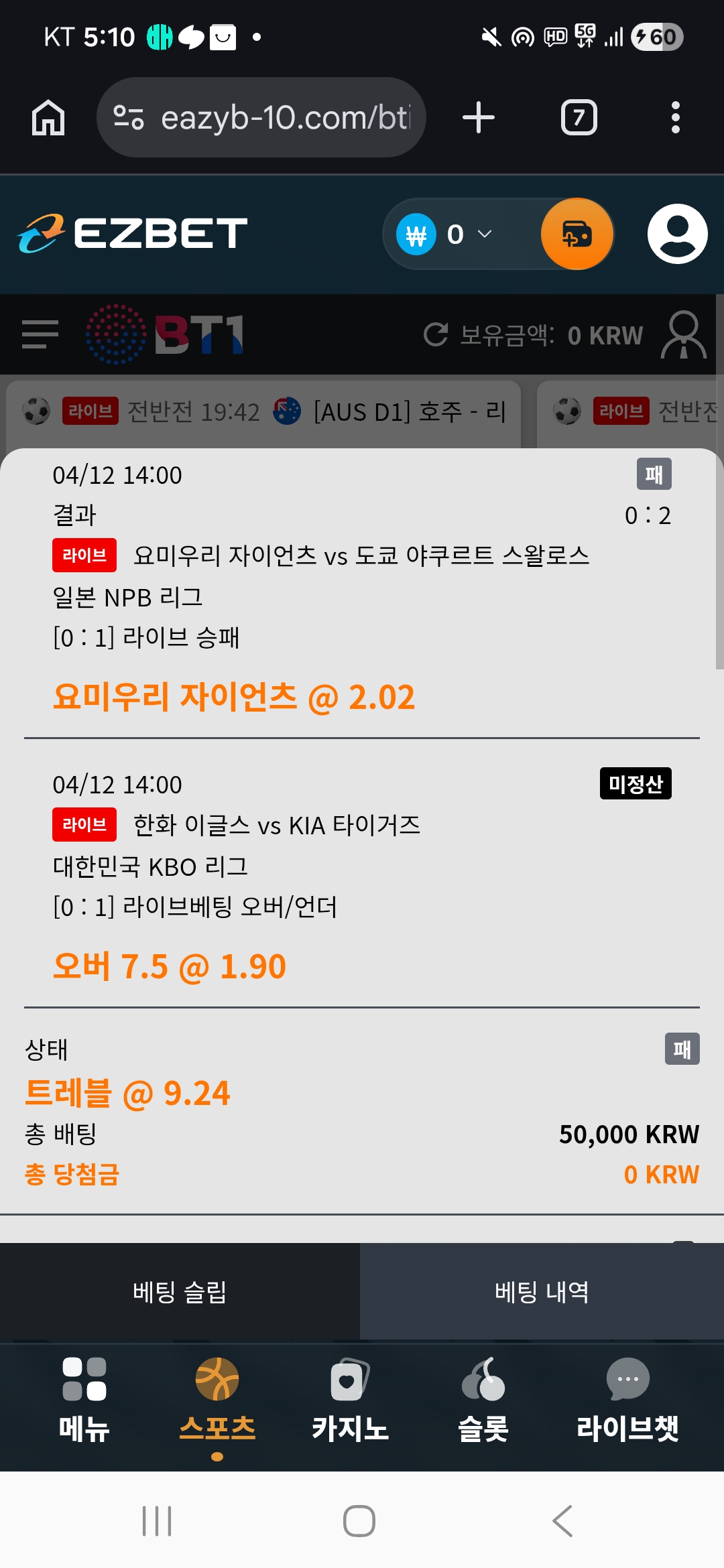Open the browser overflow menu
724x1568 pixels.
point(675,118)
